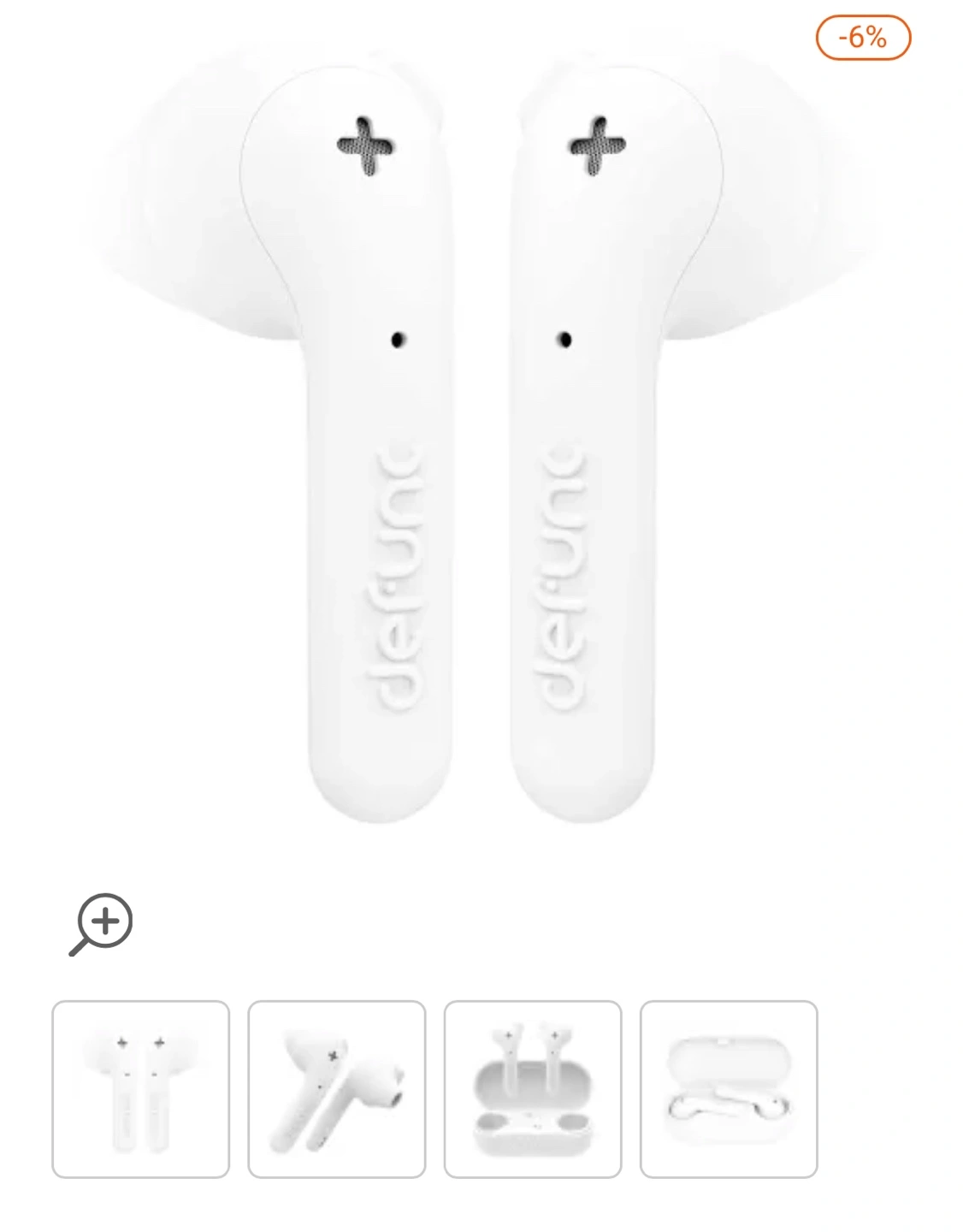This screenshot has height=1232, width=963.
Task: View thumbnail of earbuds above open case
Action: tap(533, 1089)
